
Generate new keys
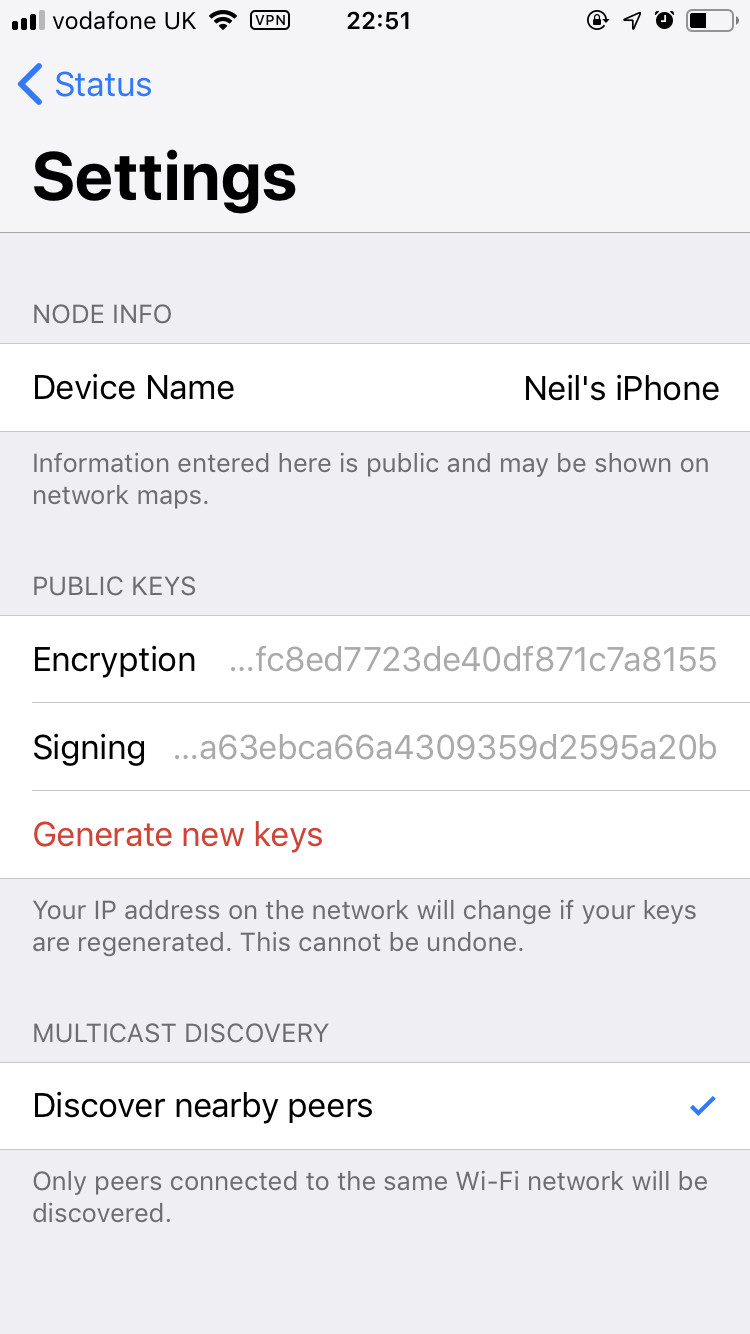[178, 835]
